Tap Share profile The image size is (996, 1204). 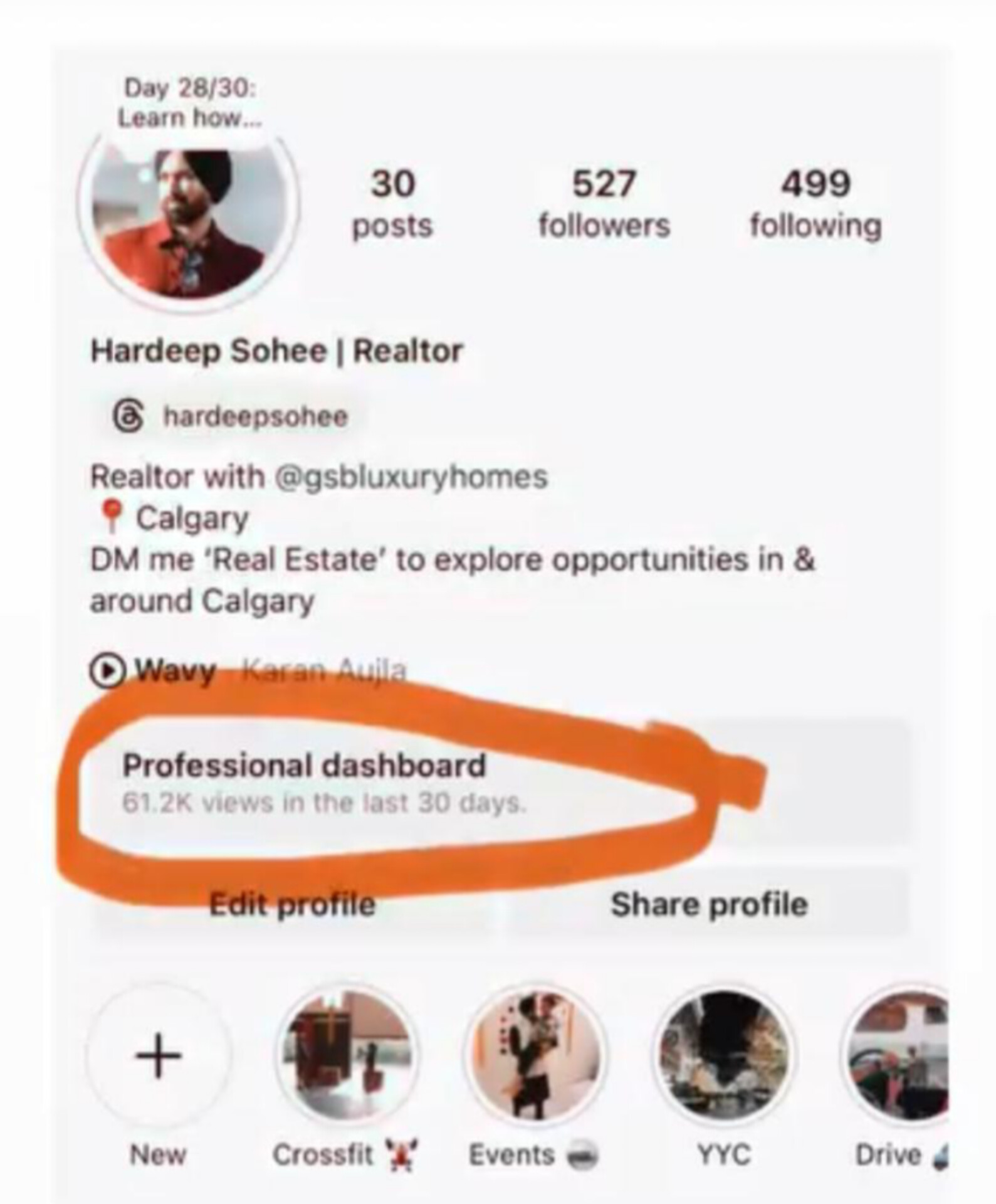pos(708,904)
